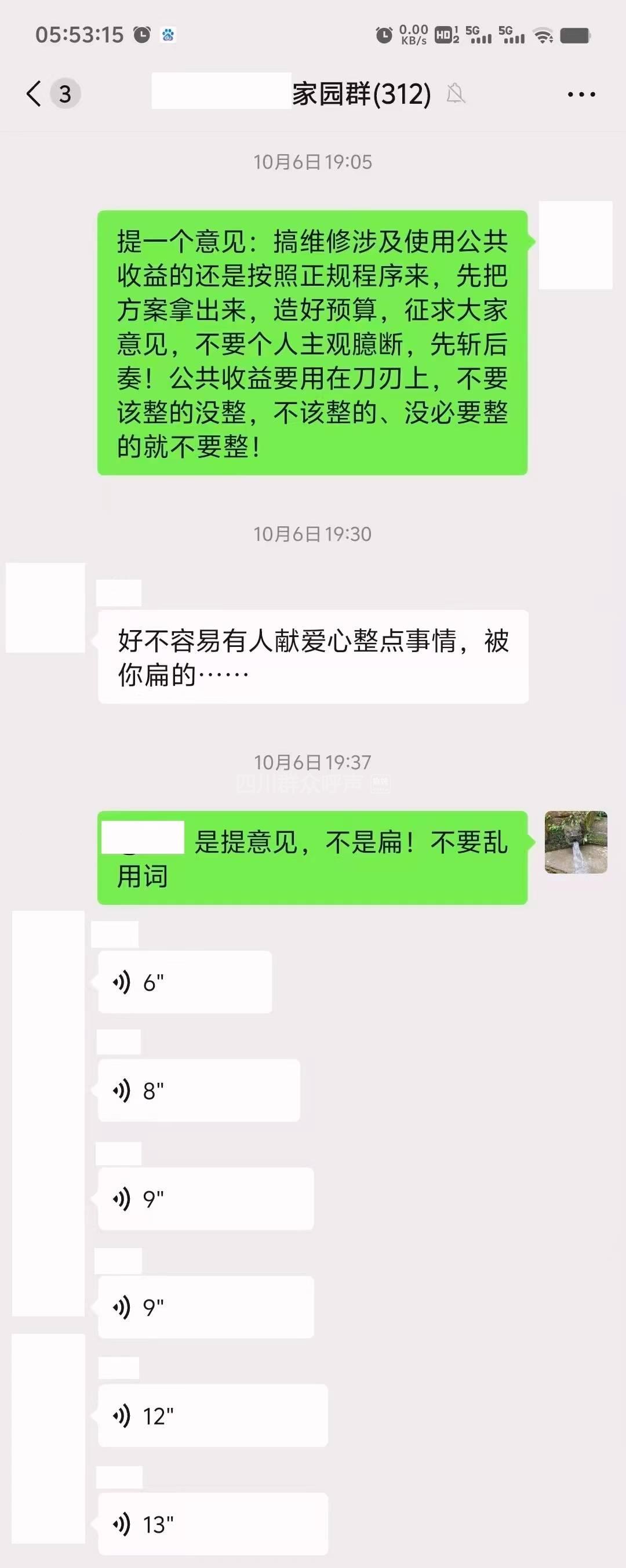The image size is (626, 1568).
Task: Play the 6-second voice message
Action: [x=184, y=983]
